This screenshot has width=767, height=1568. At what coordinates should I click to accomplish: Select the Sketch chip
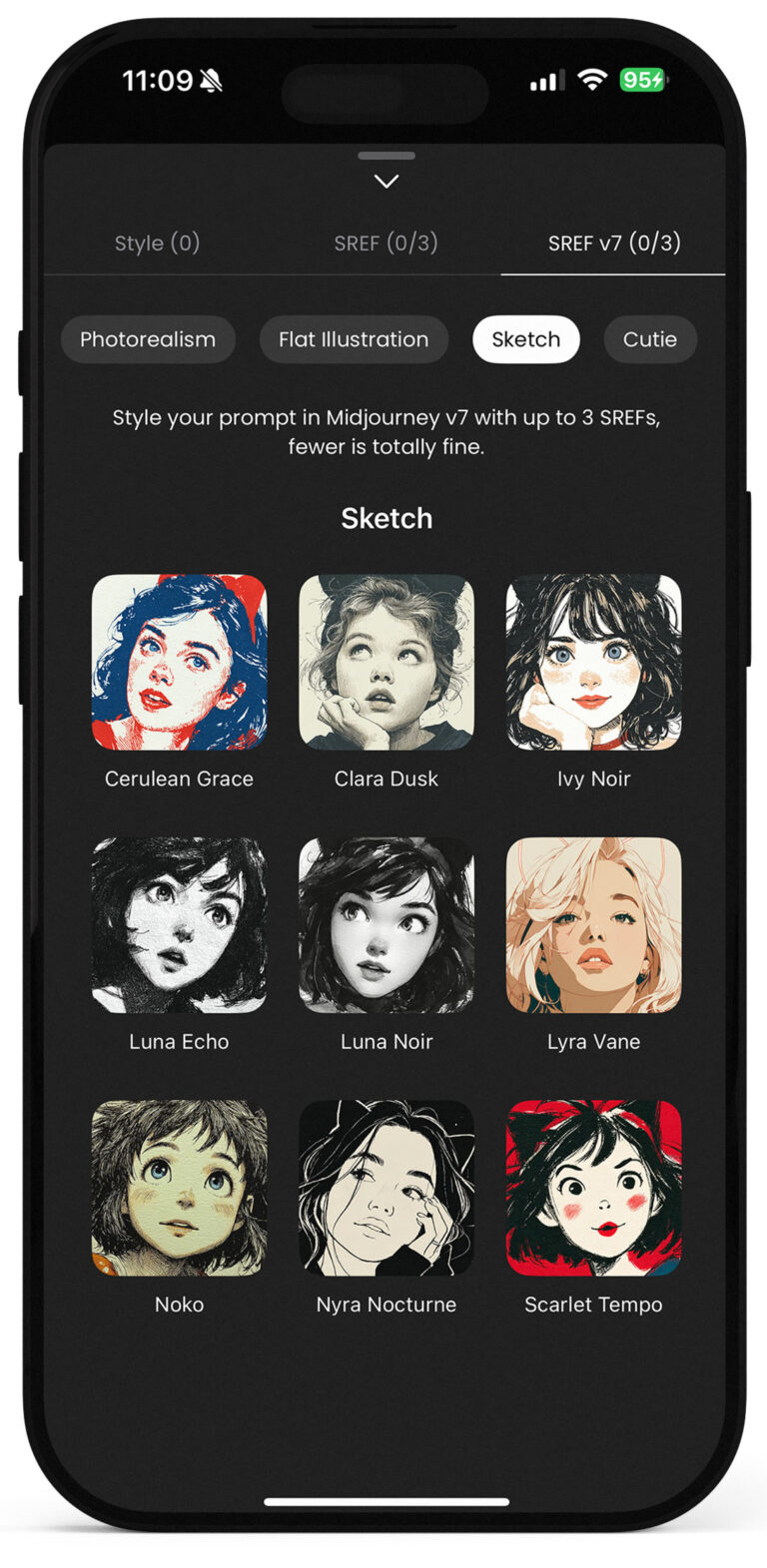[525, 339]
